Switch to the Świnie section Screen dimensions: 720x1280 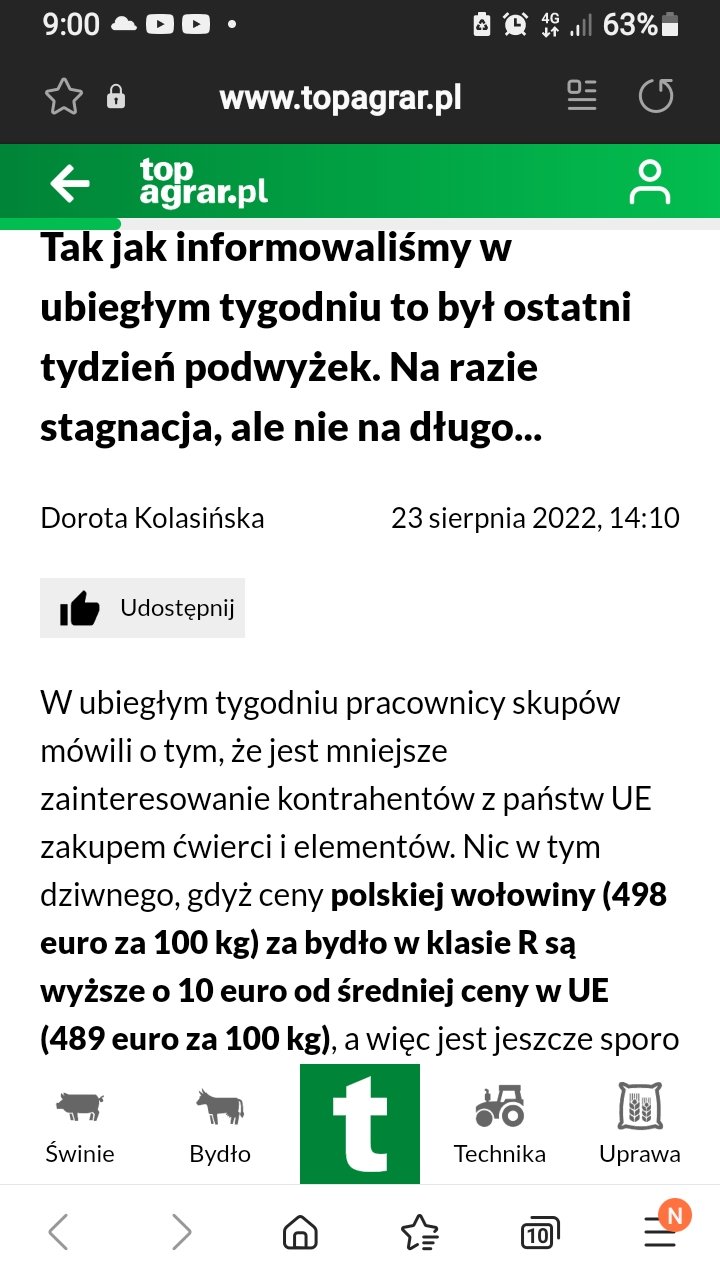point(80,1125)
